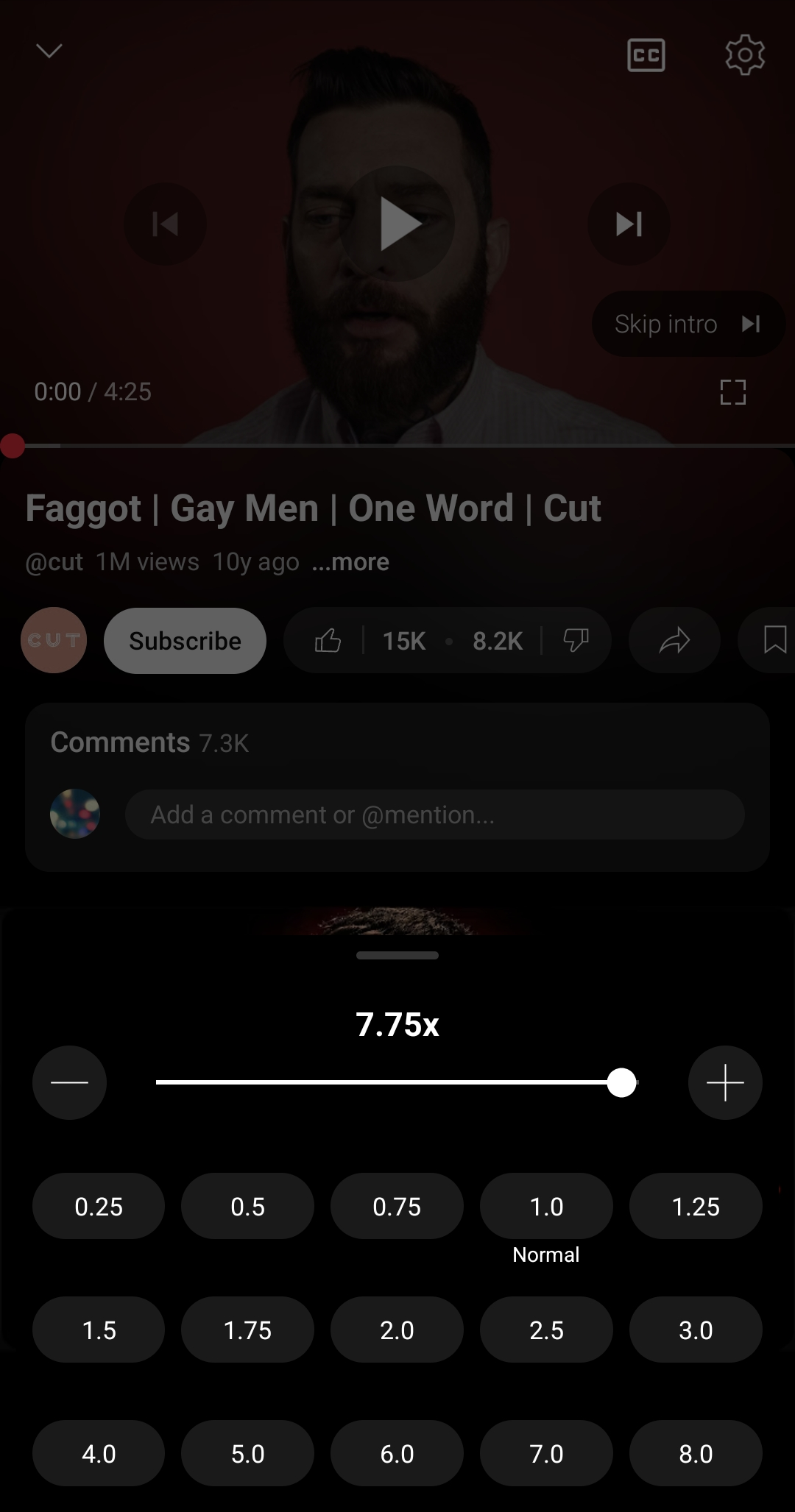Set speed to 2.5
This screenshot has width=795, height=1512.
point(546,1330)
